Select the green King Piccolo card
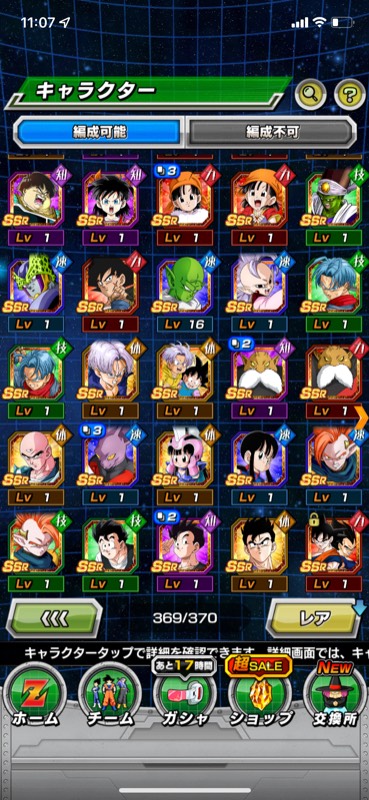Screen dimensions: 369x800 (334, 206)
